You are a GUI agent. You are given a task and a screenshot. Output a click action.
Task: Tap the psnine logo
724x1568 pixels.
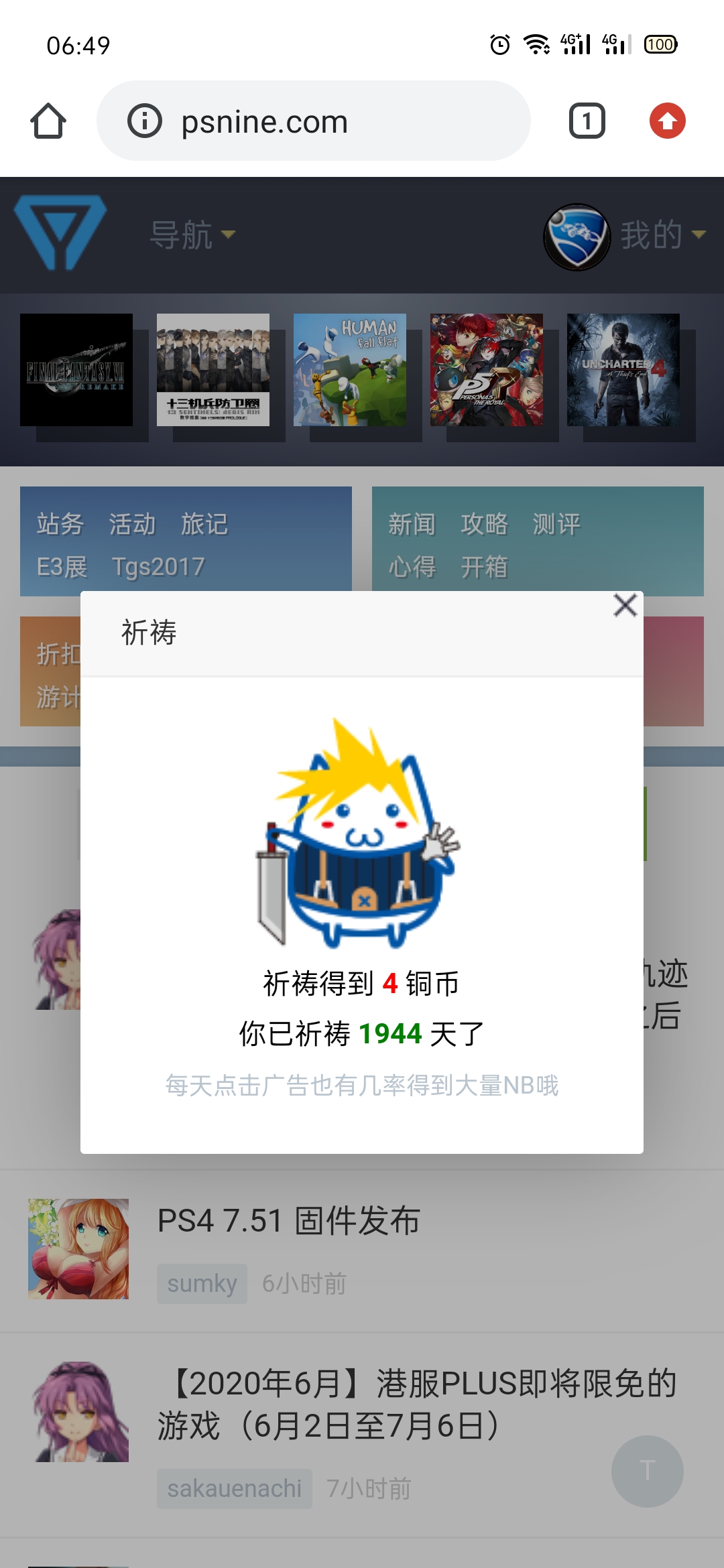60,233
